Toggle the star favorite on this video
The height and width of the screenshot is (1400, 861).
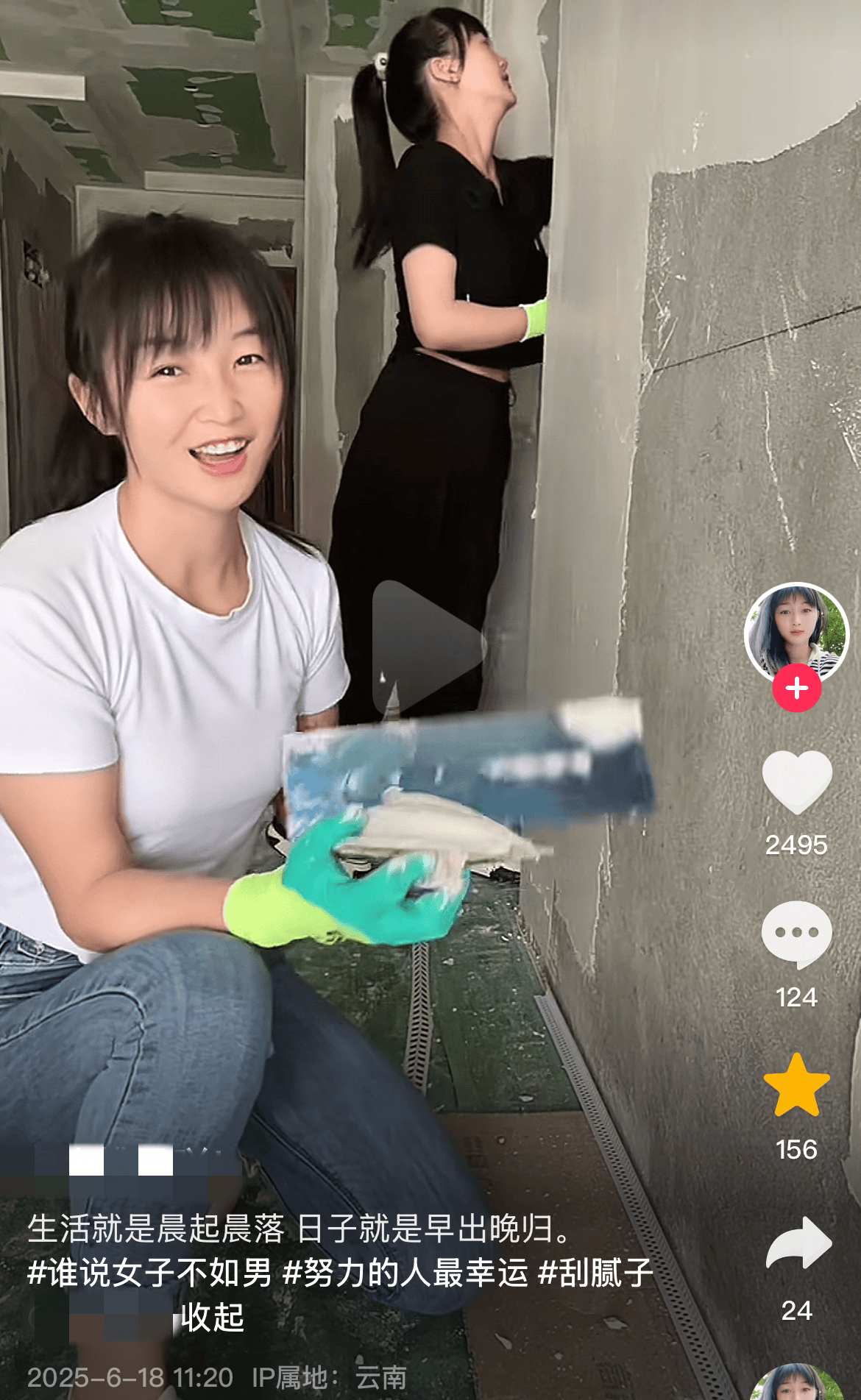click(x=796, y=1085)
